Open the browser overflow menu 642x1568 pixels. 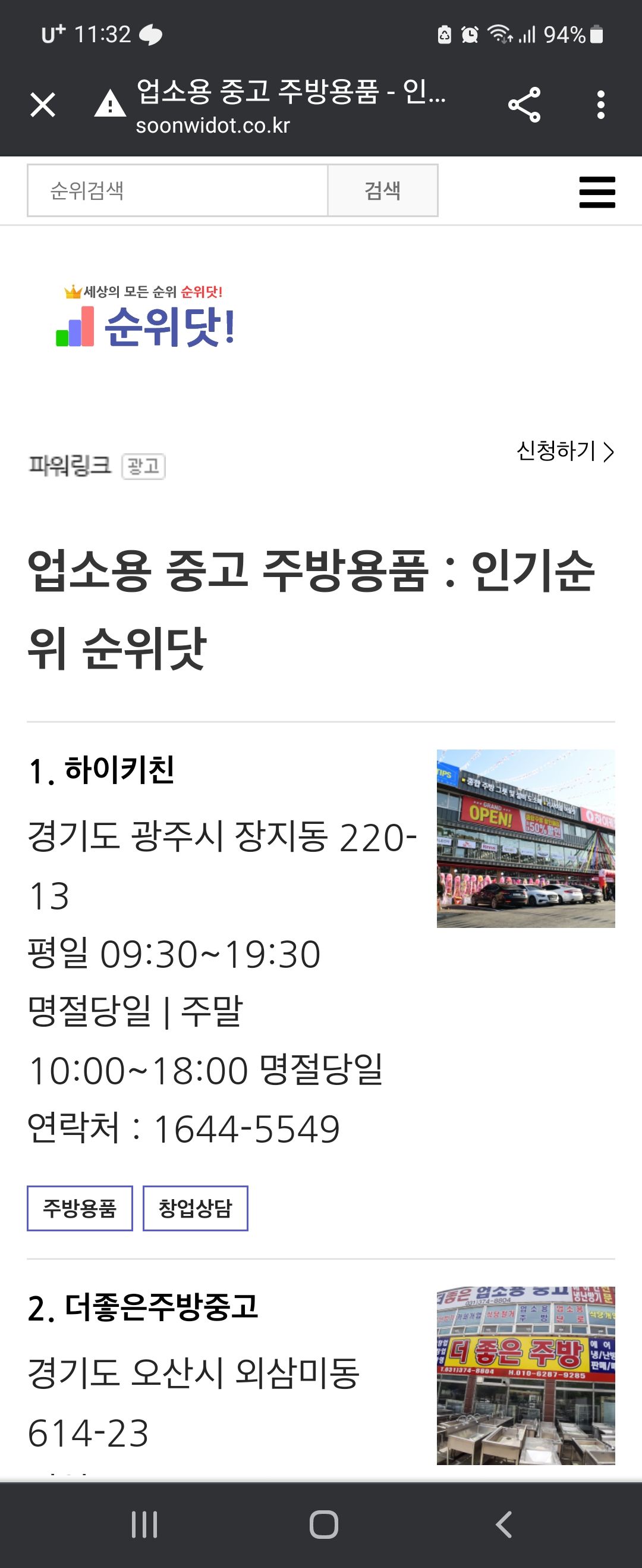[600, 105]
